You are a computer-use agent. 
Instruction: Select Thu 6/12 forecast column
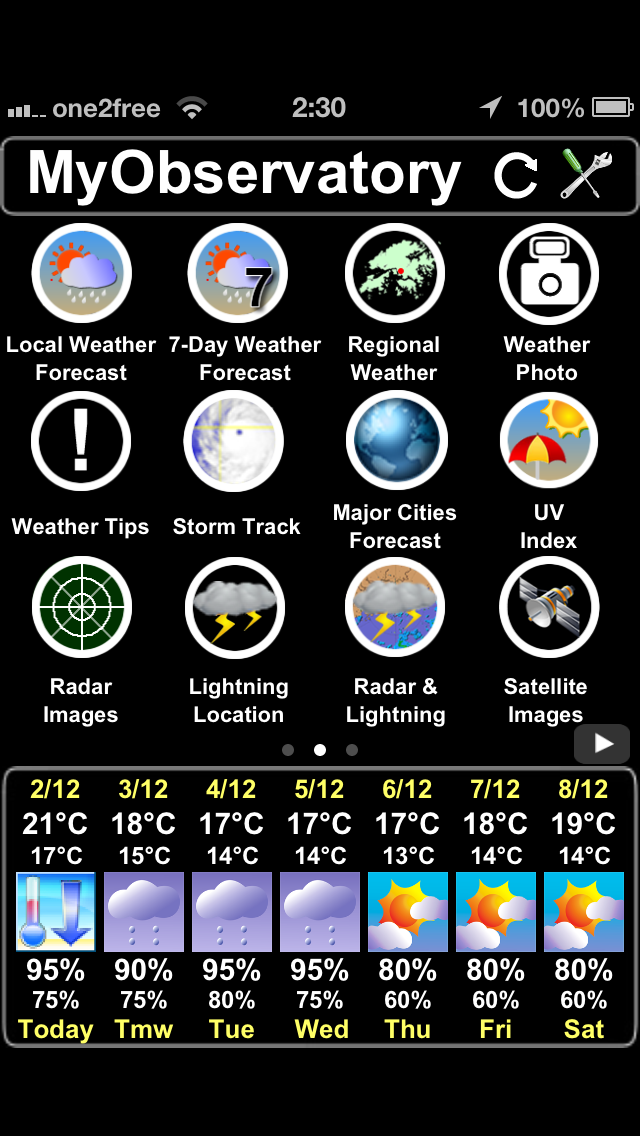point(408,909)
